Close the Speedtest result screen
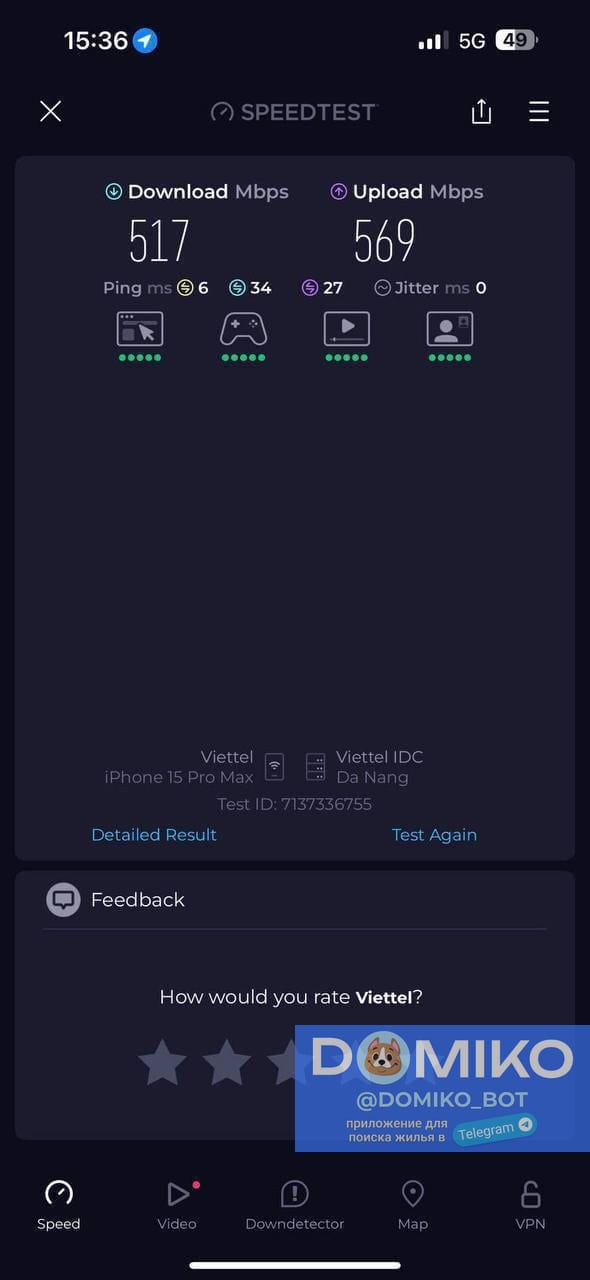590x1280 pixels. [x=51, y=111]
